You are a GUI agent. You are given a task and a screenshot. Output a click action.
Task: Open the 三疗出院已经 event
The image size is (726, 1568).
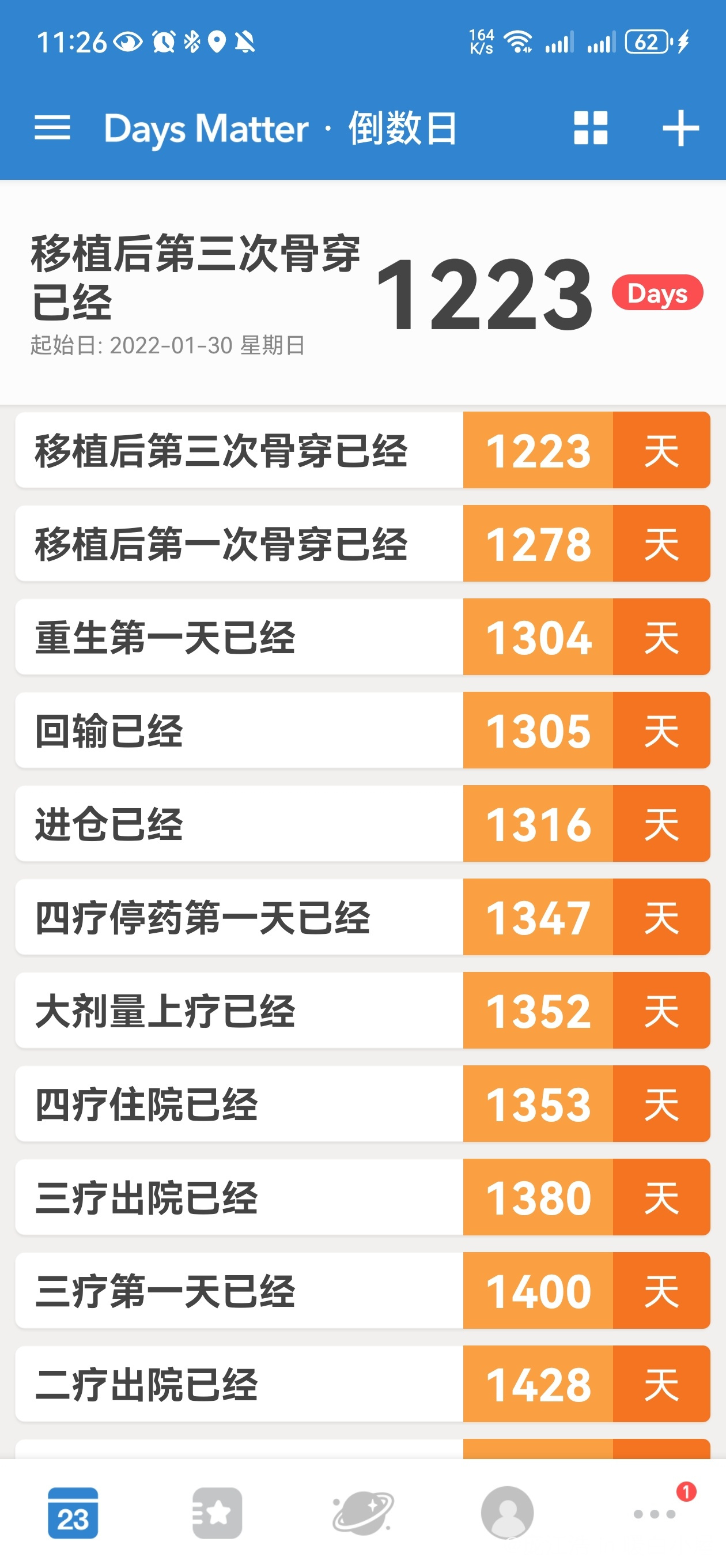click(362, 1197)
